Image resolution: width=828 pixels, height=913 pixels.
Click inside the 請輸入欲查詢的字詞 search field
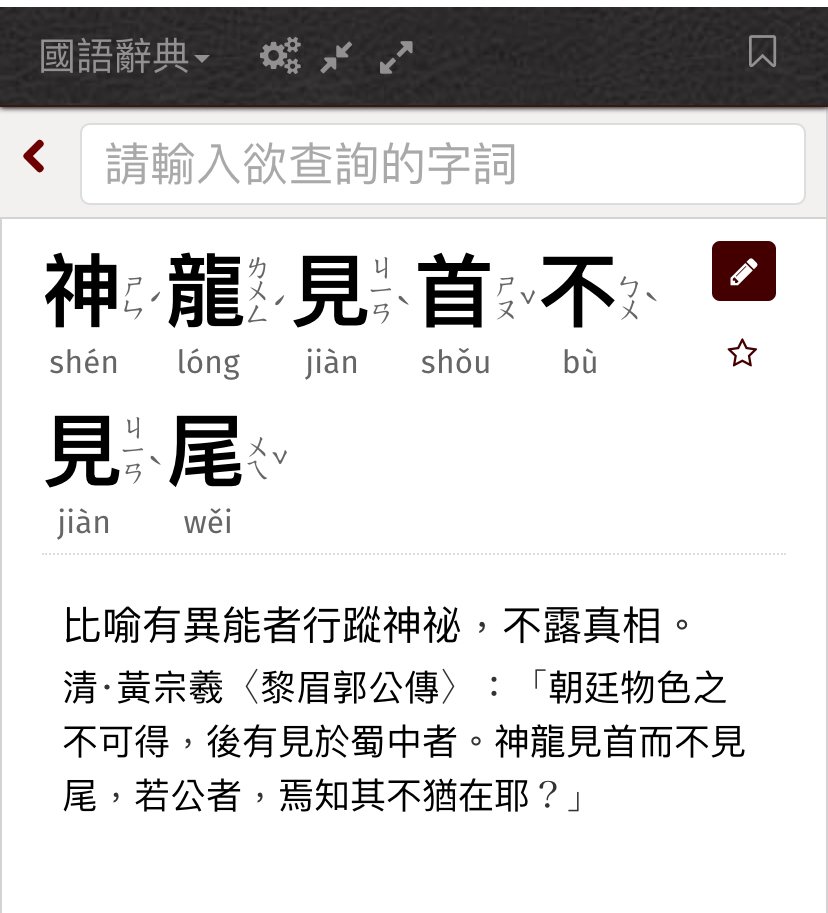tap(440, 162)
